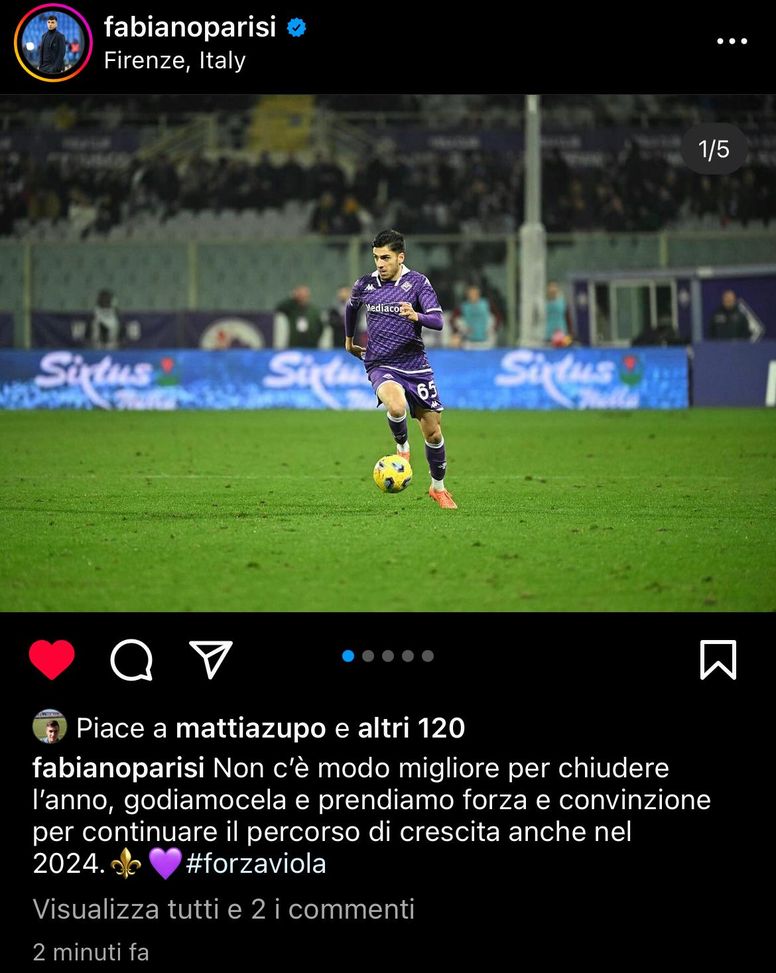Tap the 1/5 carousel counter badge

coord(714,148)
